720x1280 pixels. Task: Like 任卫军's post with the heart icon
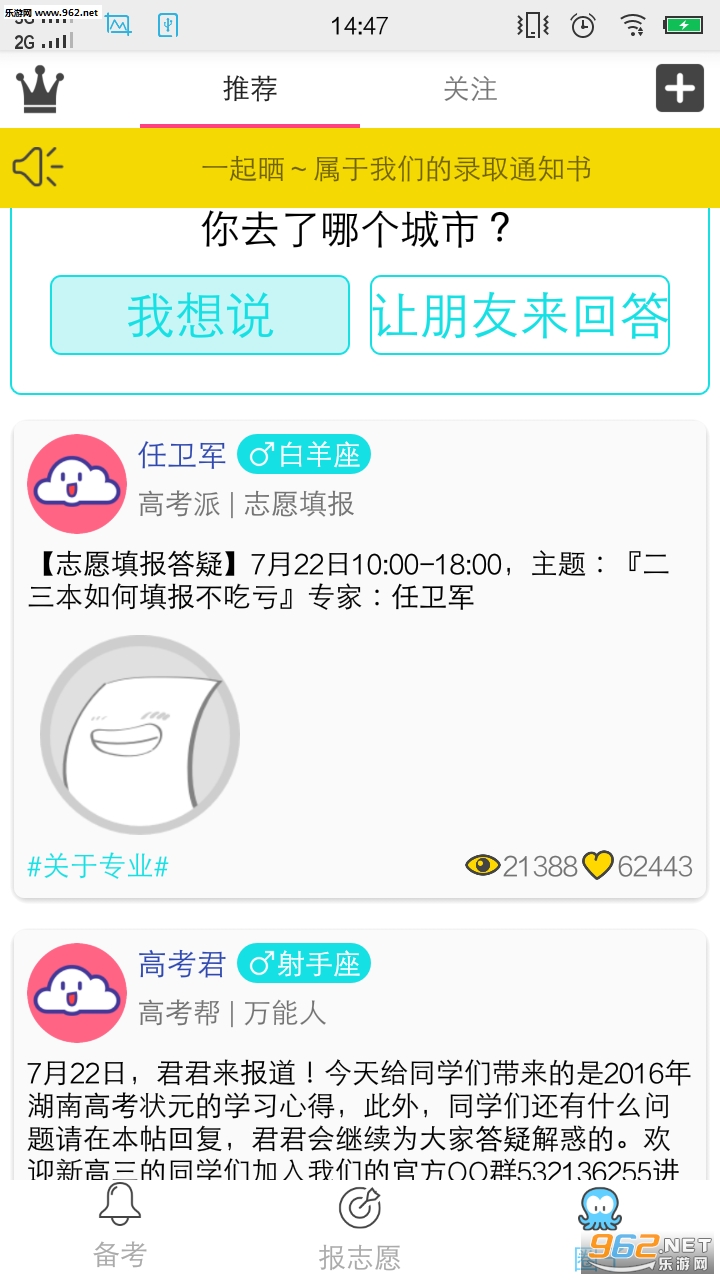tap(598, 865)
